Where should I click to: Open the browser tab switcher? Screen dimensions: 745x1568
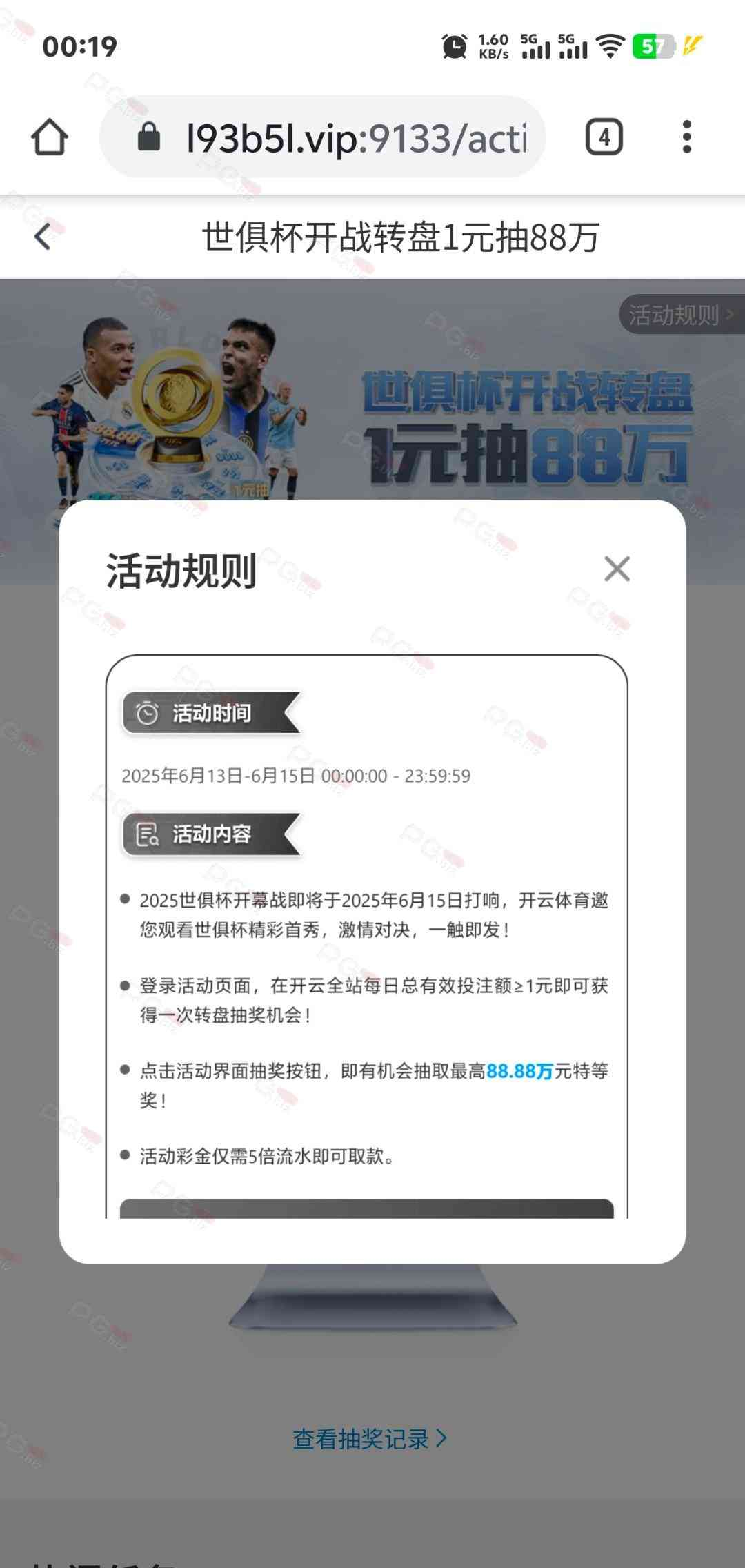604,137
